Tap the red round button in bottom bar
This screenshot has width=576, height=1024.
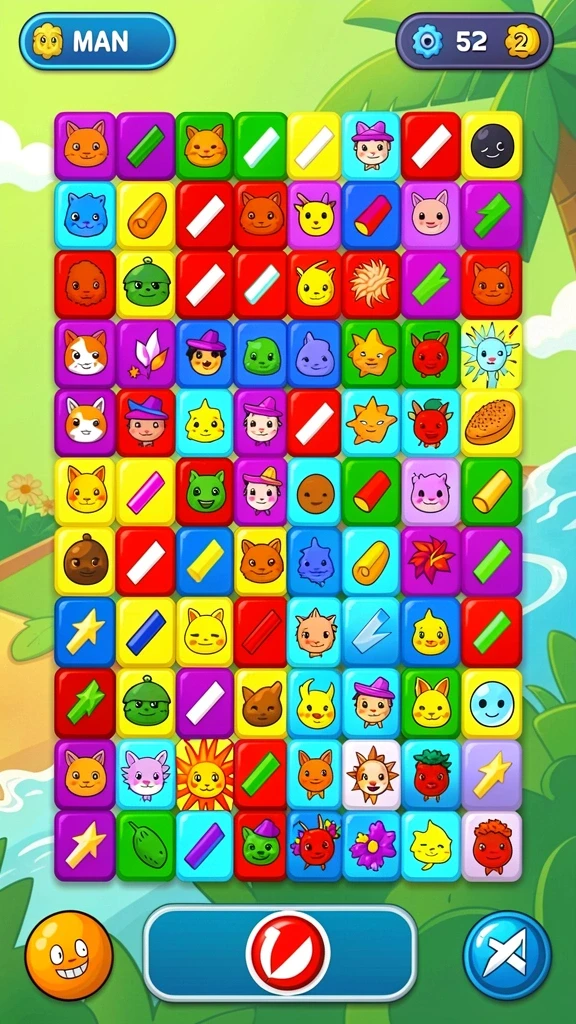tap(287, 952)
